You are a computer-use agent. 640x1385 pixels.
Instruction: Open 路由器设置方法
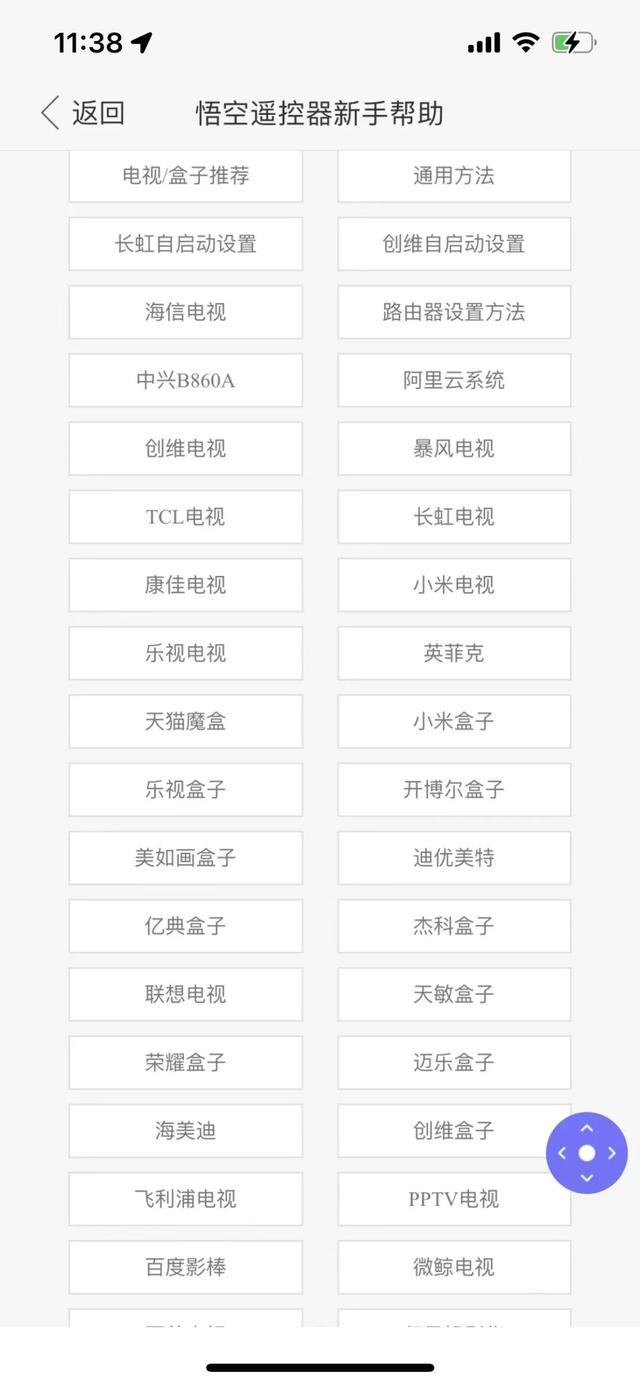click(454, 312)
